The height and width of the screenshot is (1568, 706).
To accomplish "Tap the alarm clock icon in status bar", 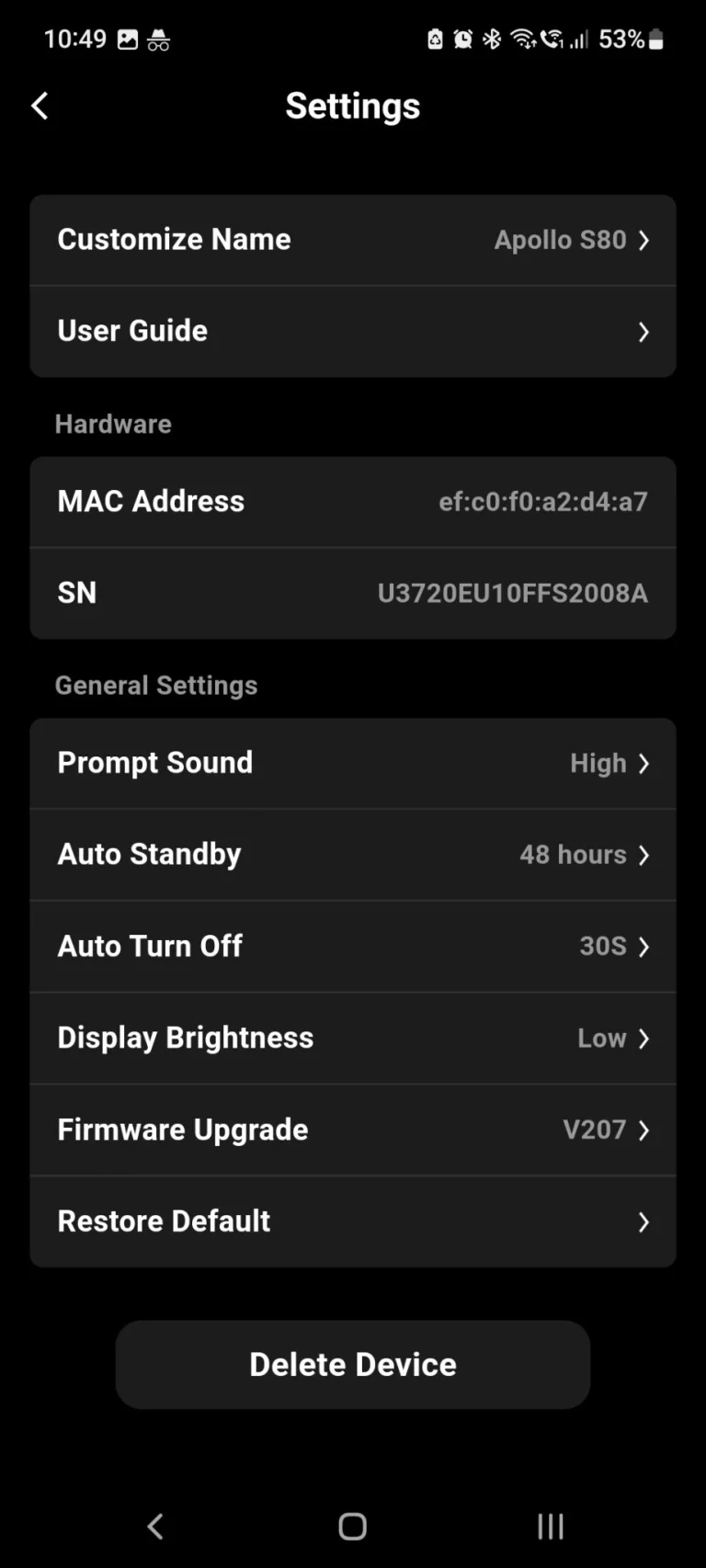I will [x=463, y=39].
